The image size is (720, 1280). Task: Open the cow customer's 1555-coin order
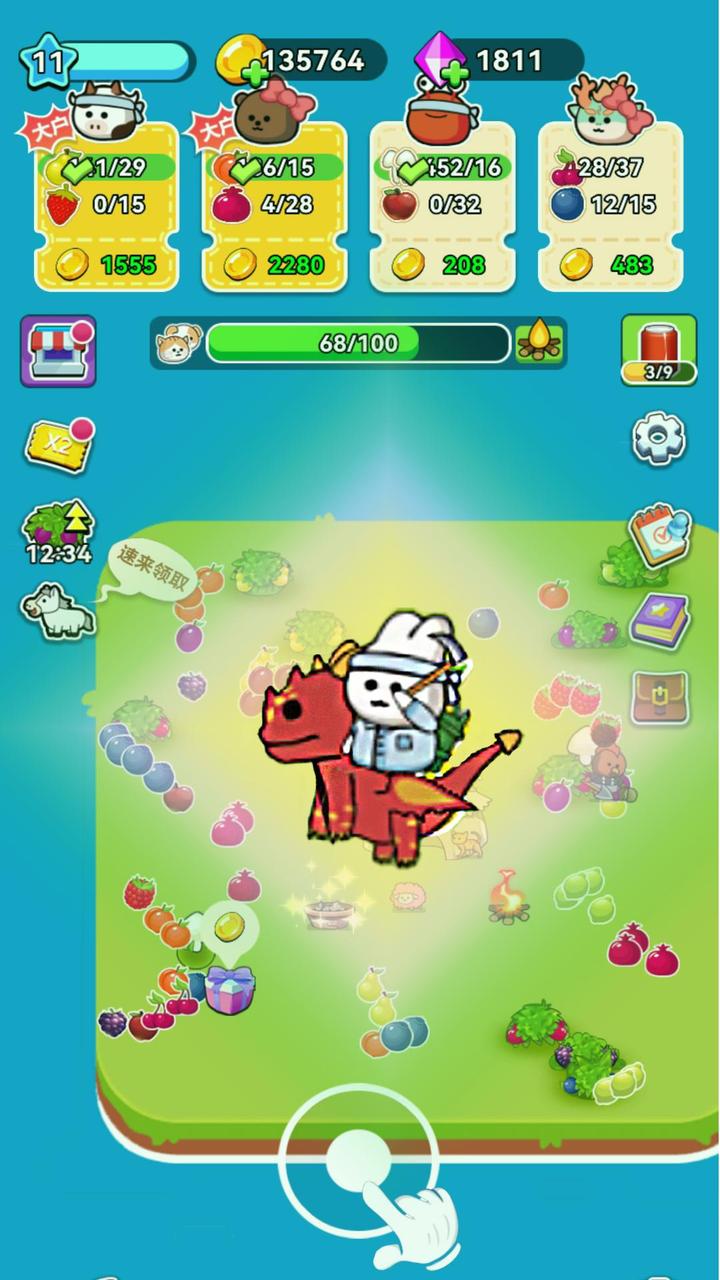coord(106,205)
